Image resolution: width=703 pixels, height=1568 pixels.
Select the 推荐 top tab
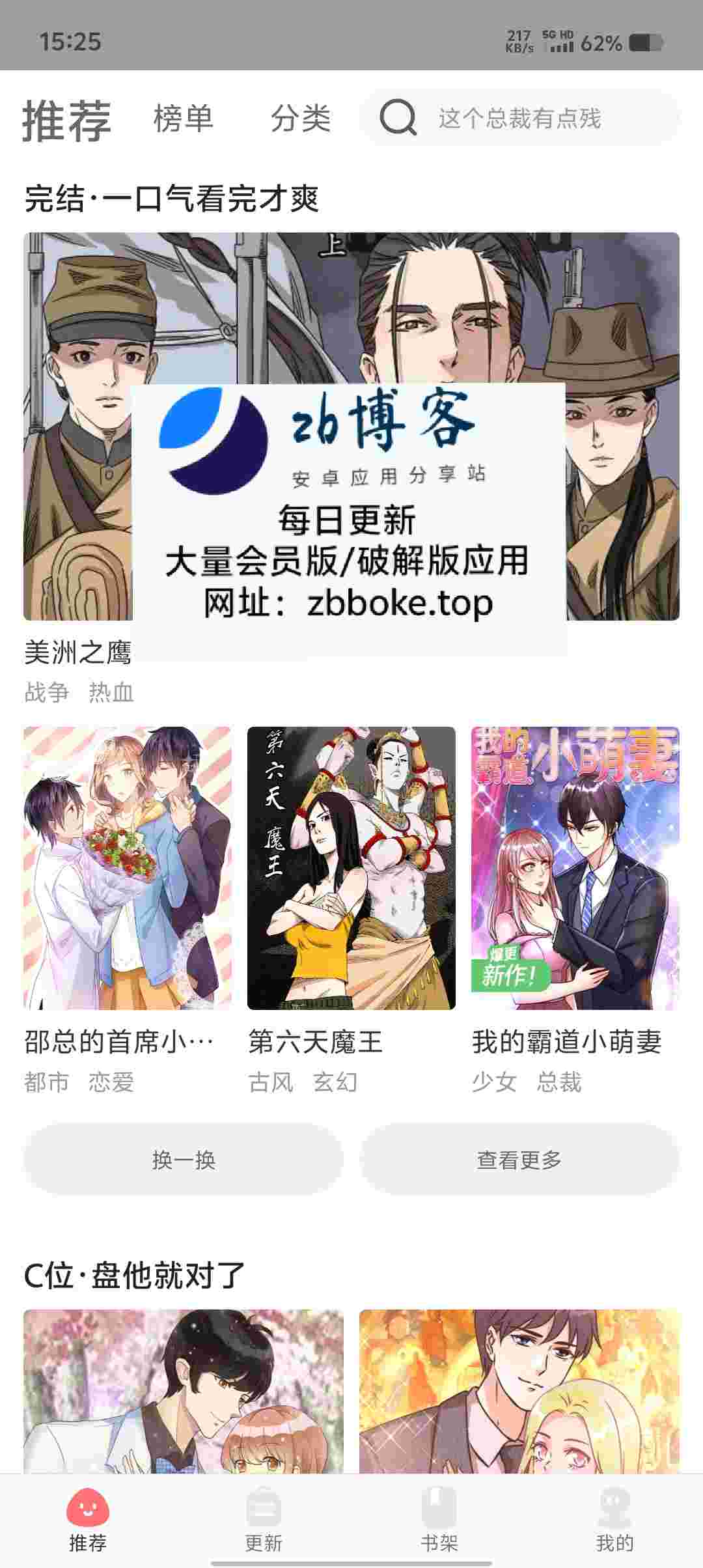click(x=67, y=120)
